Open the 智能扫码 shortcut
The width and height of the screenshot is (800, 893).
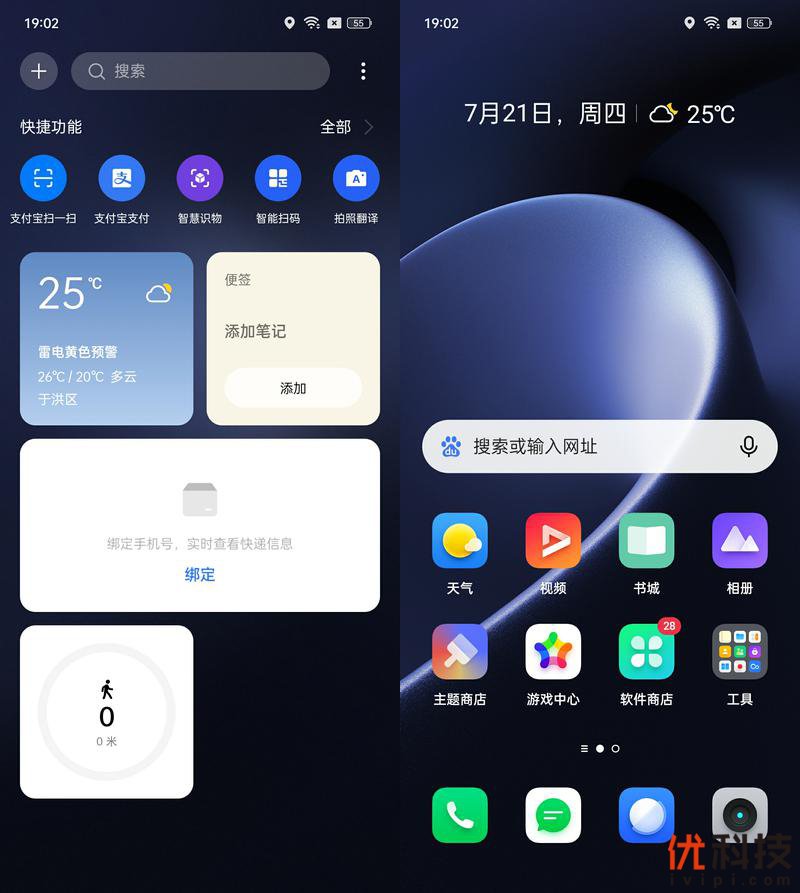point(278,179)
